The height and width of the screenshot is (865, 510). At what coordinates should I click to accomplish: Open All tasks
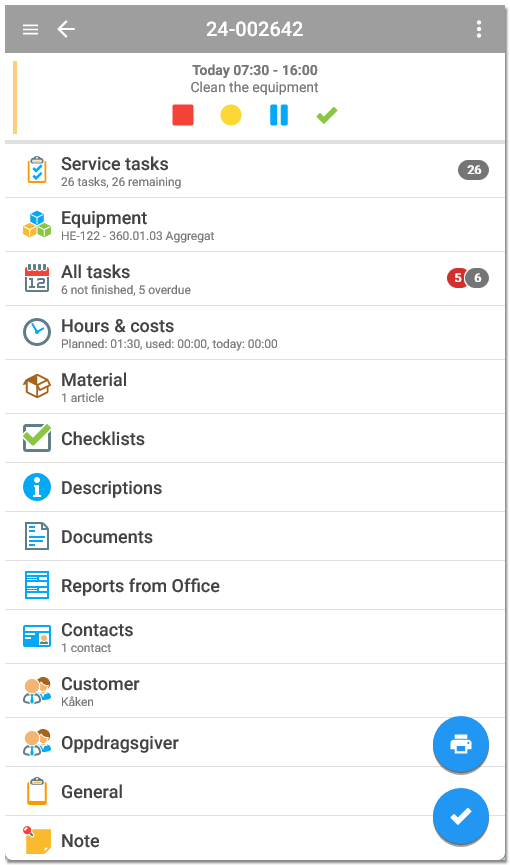(x=255, y=279)
